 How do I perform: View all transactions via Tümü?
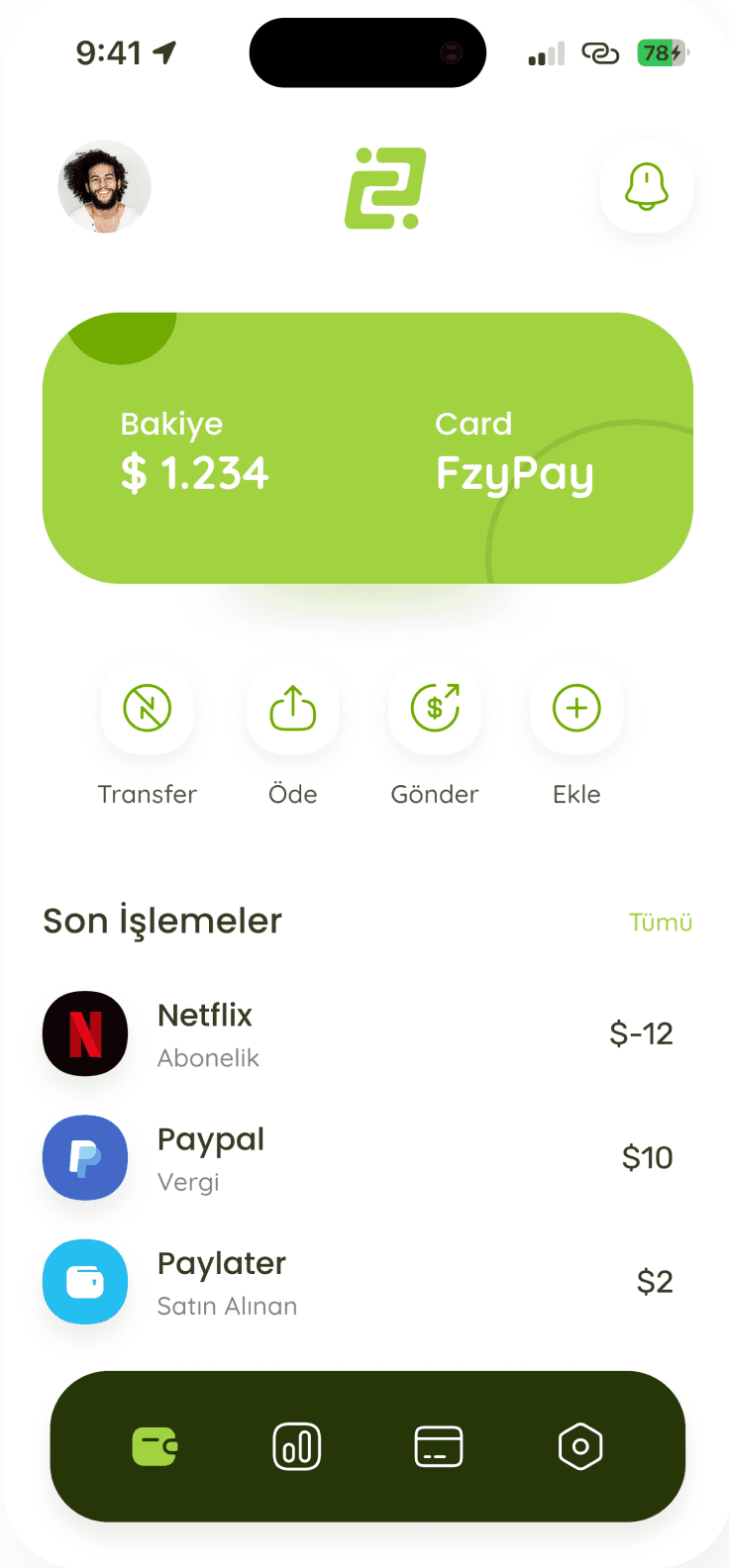pyautogui.click(x=660, y=923)
